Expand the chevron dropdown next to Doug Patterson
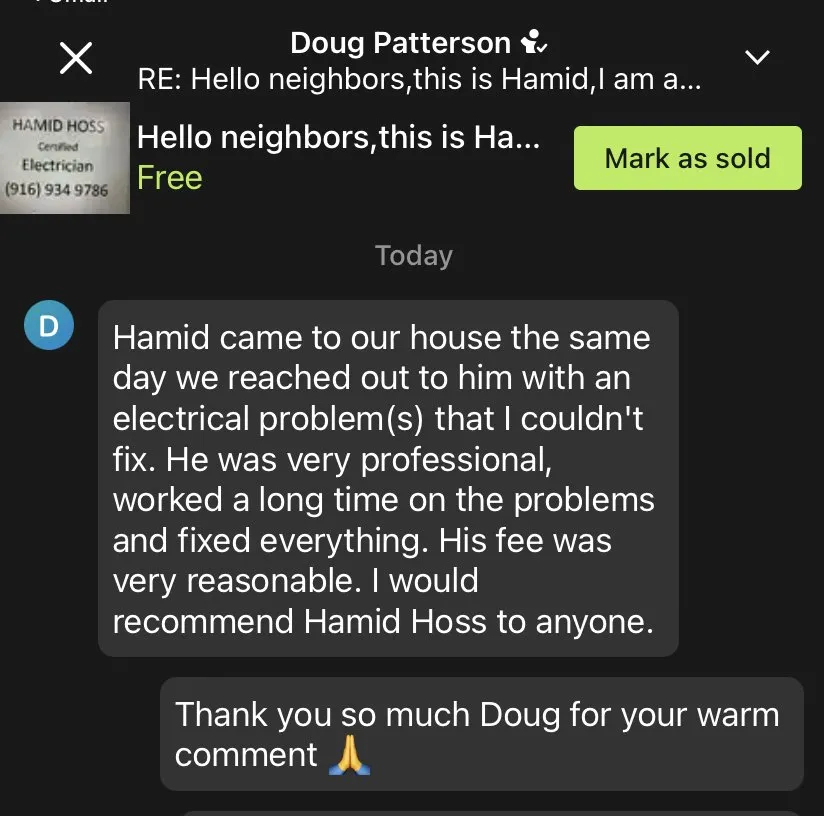 pyautogui.click(x=758, y=57)
